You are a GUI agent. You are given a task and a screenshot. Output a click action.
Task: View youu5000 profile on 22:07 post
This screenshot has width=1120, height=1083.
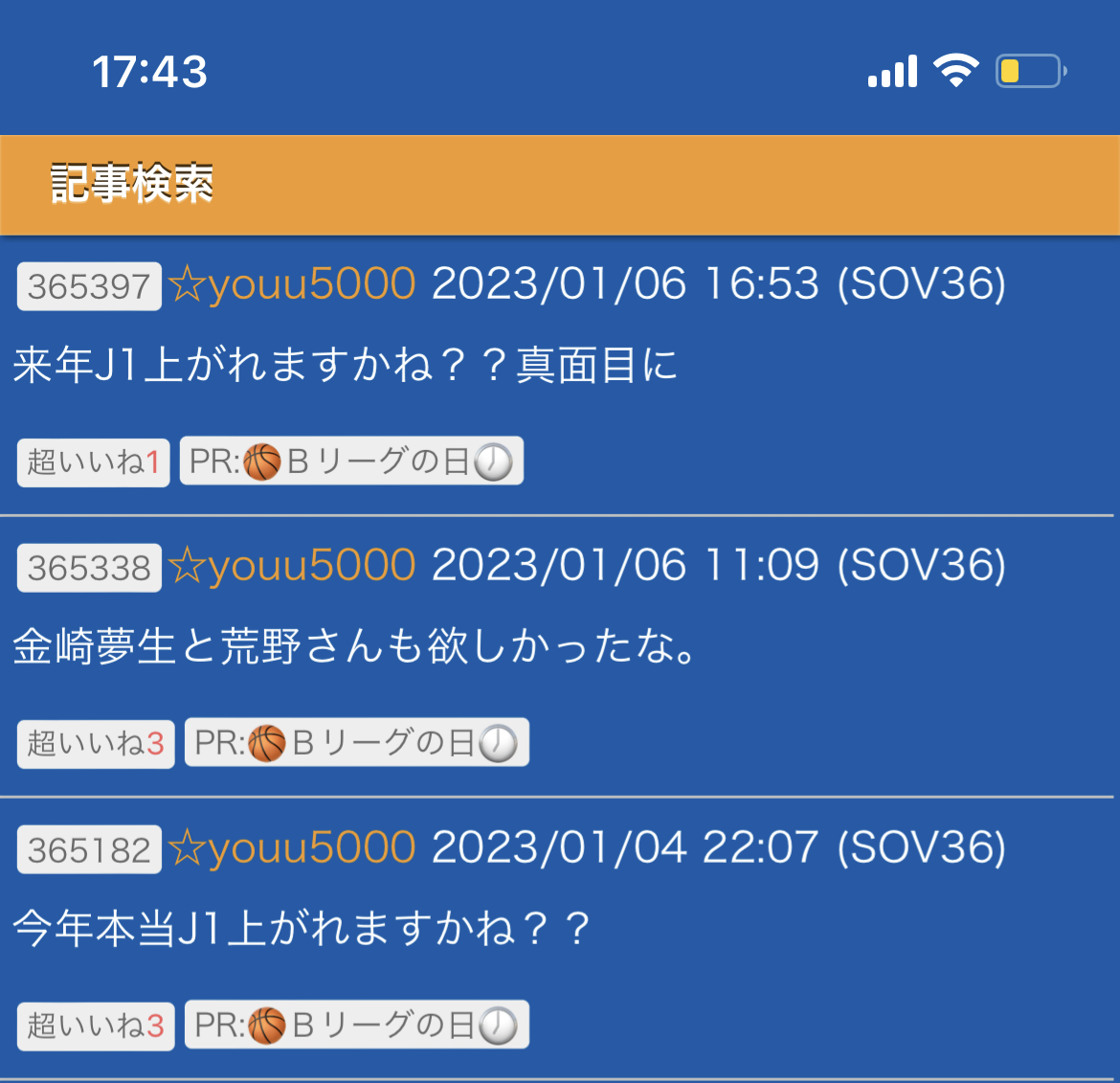(x=292, y=848)
